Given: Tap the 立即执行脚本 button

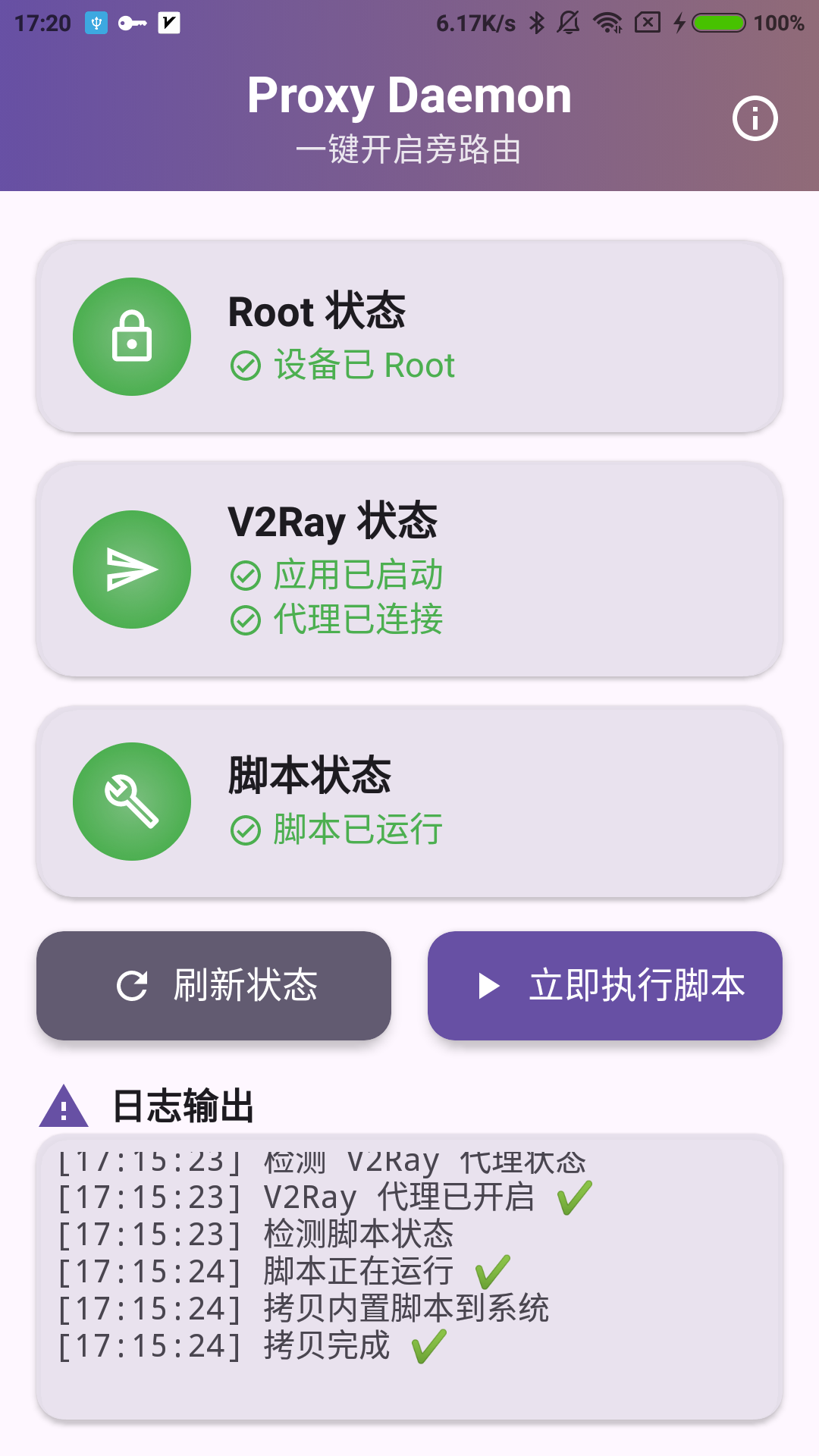Looking at the screenshot, I should [603, 985].
